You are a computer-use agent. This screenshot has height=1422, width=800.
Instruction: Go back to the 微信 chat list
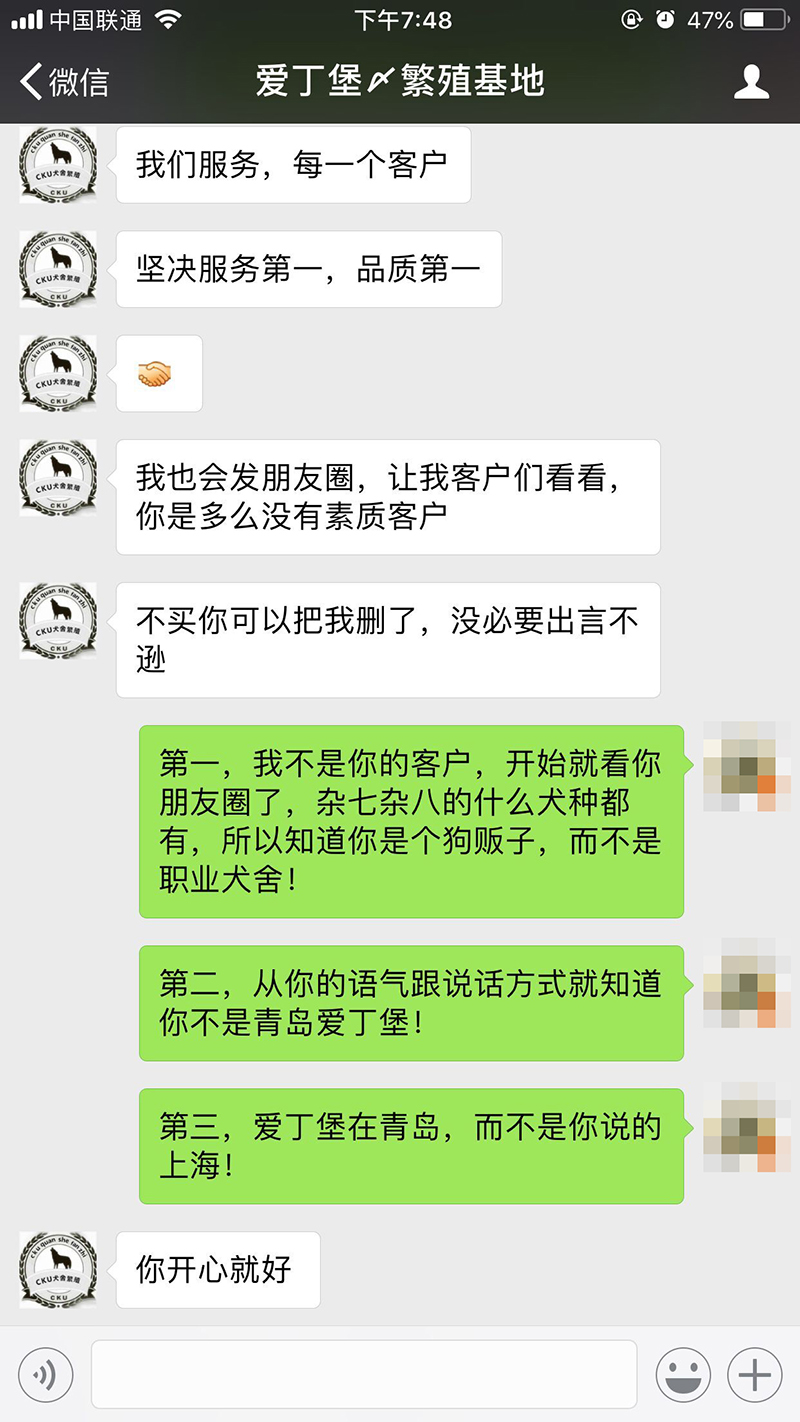(x=64, y=82)
